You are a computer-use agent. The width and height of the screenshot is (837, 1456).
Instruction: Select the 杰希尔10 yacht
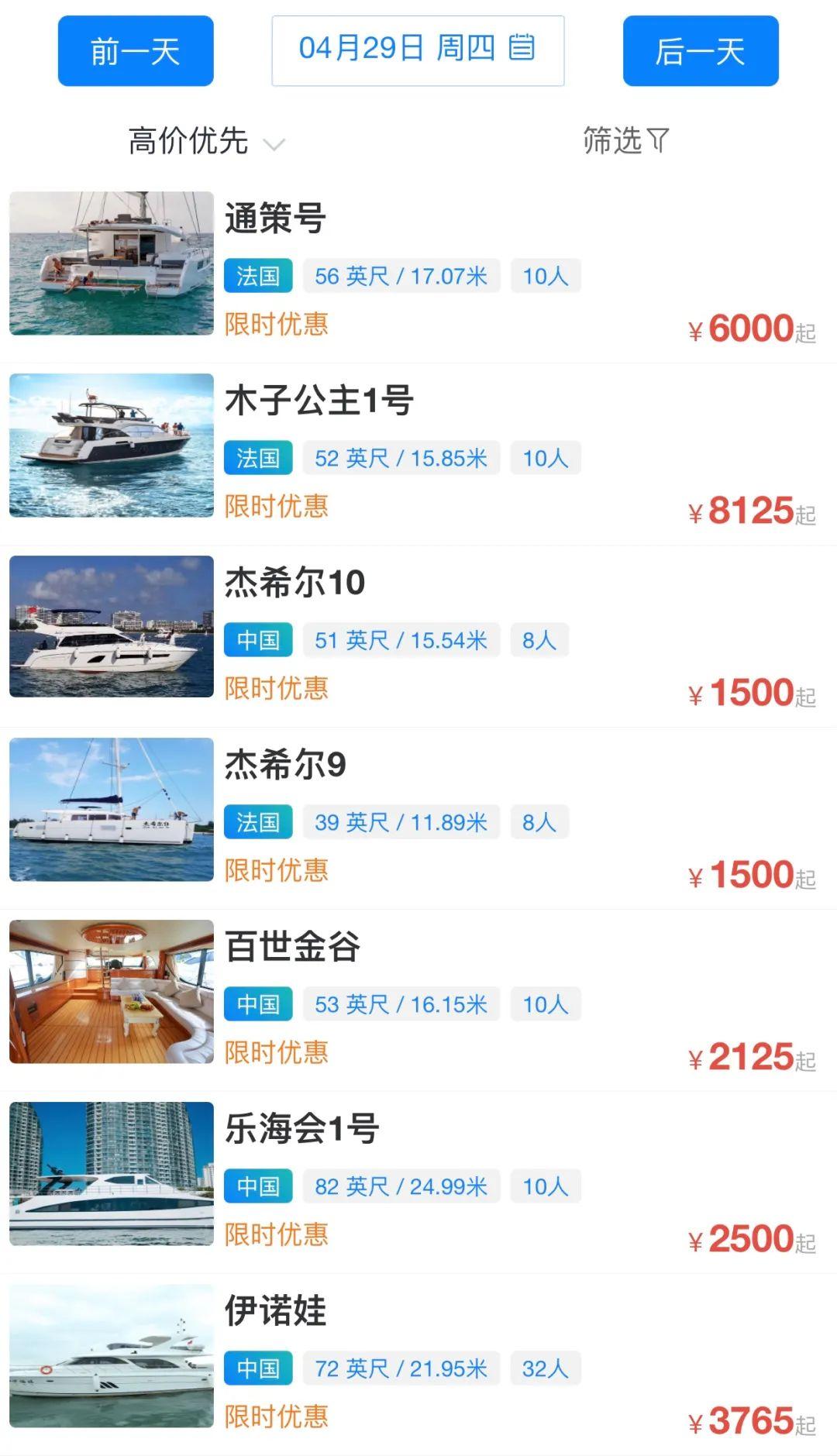pyautogui.click(x=294, y=583)
